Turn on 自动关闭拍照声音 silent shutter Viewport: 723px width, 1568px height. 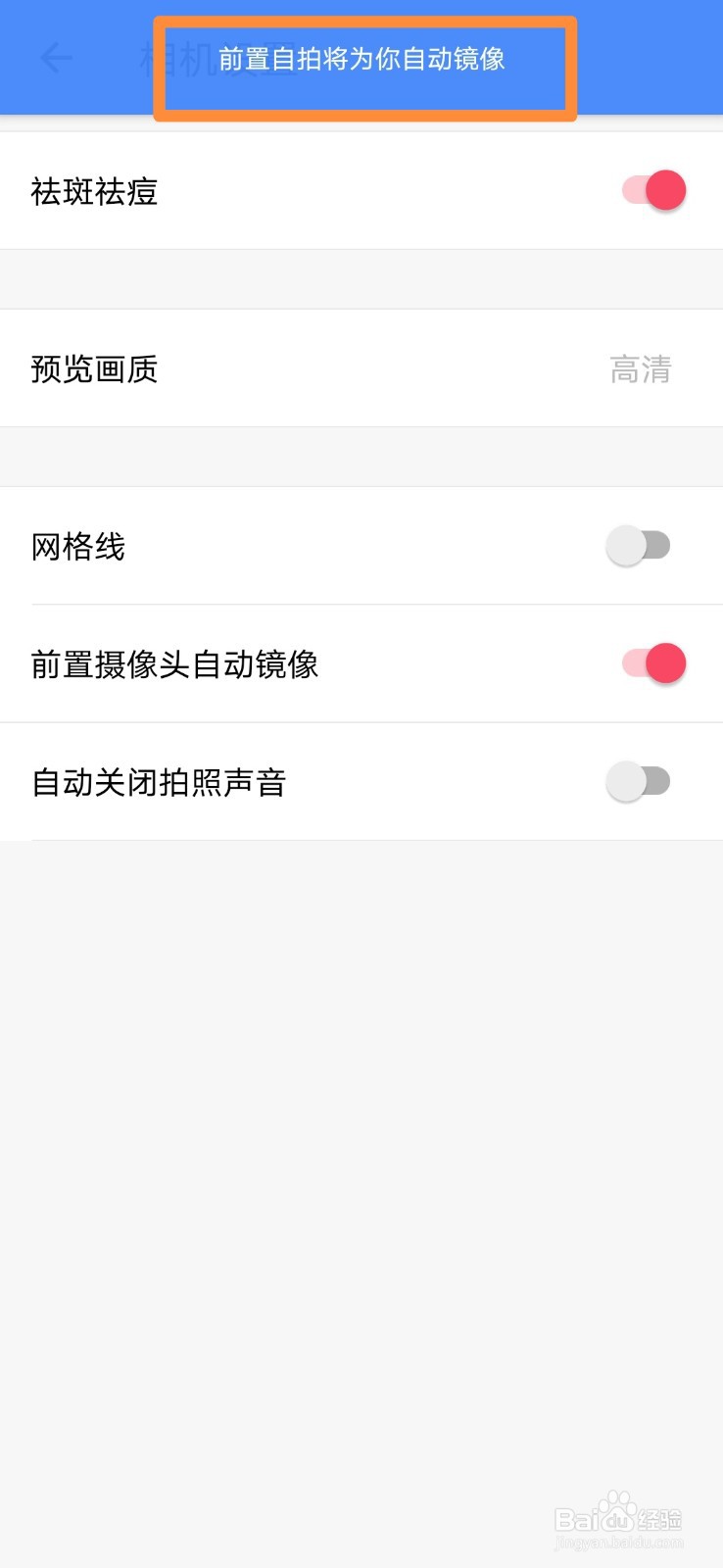pos(639,782)
